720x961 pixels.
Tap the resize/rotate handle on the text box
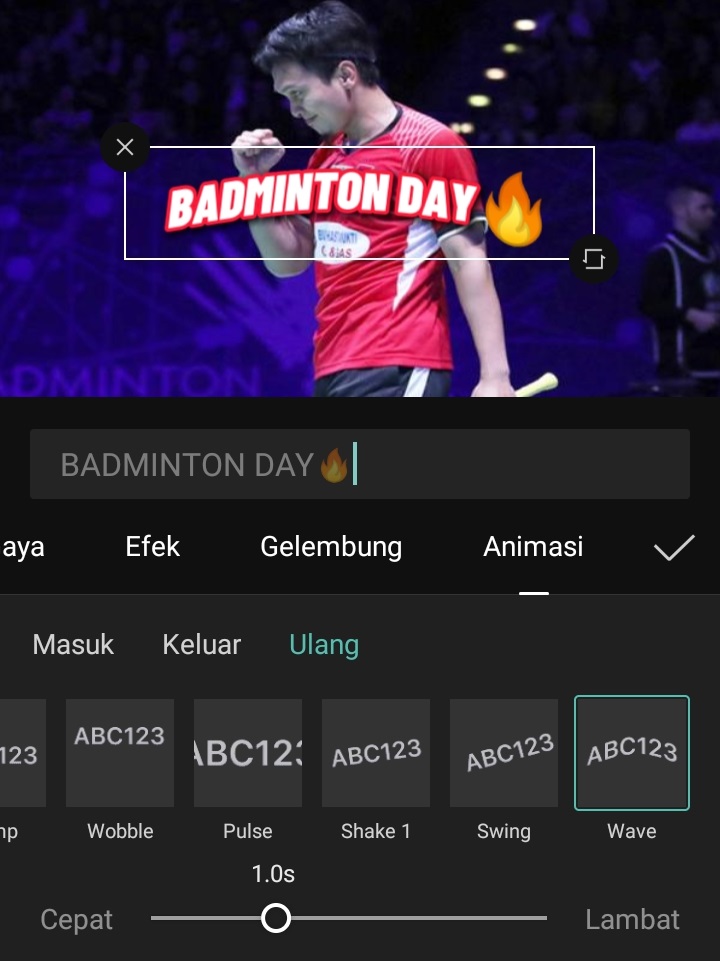click(593, 260)
